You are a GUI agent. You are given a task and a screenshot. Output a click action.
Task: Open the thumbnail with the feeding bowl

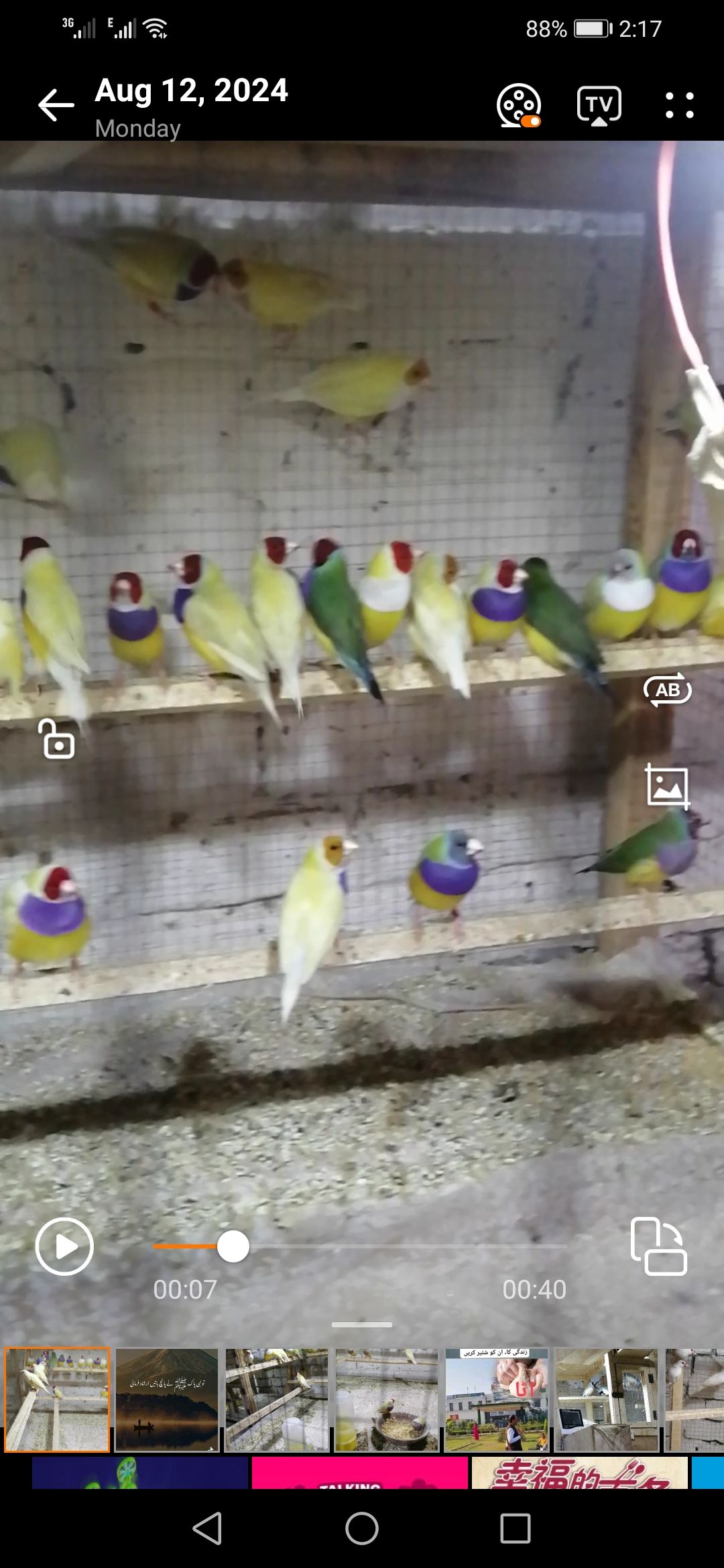[x=387, y=1399]
